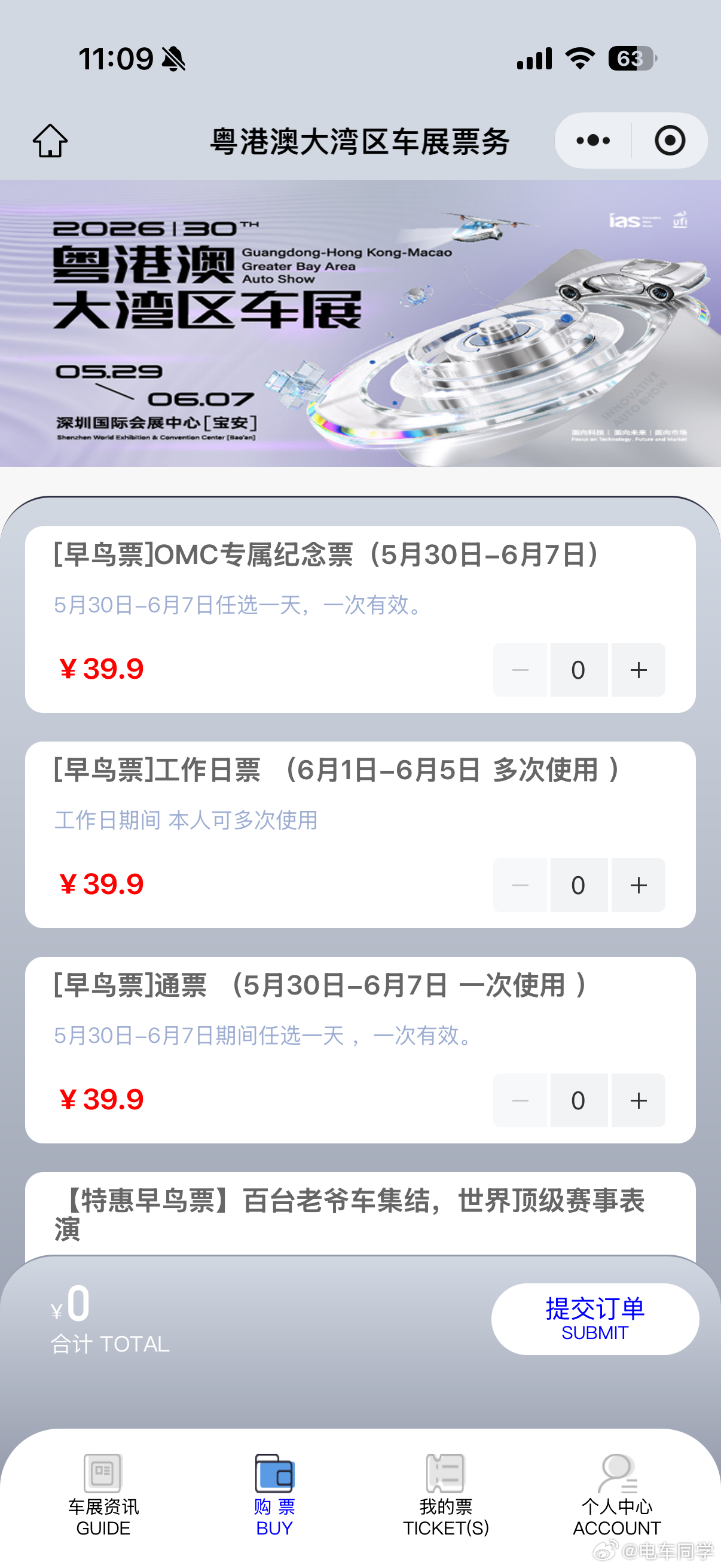Image resolution: width=721 pixels, height=1568 pixels.
Task: Reduce the 工作日票 ticket count
Action: pyautogui.click(x=520, y=885)
